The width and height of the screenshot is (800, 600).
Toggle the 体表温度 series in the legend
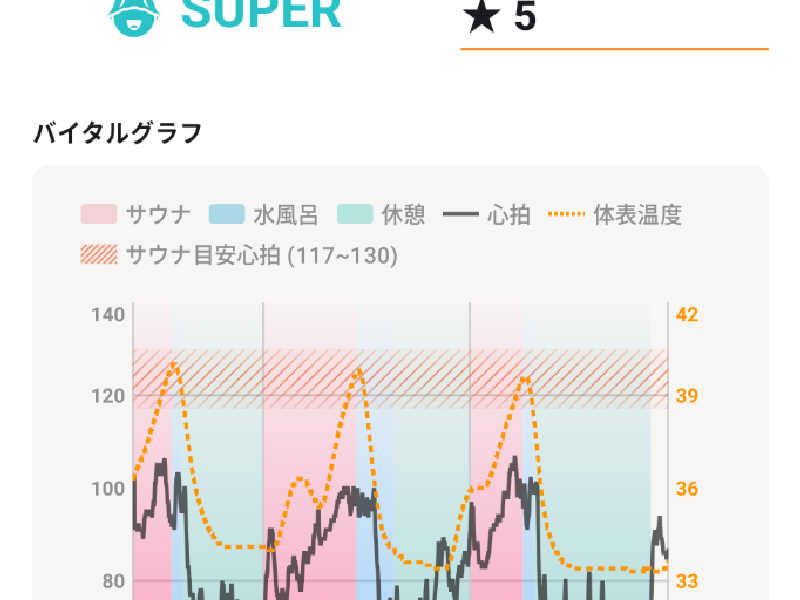tap(615, 215)
